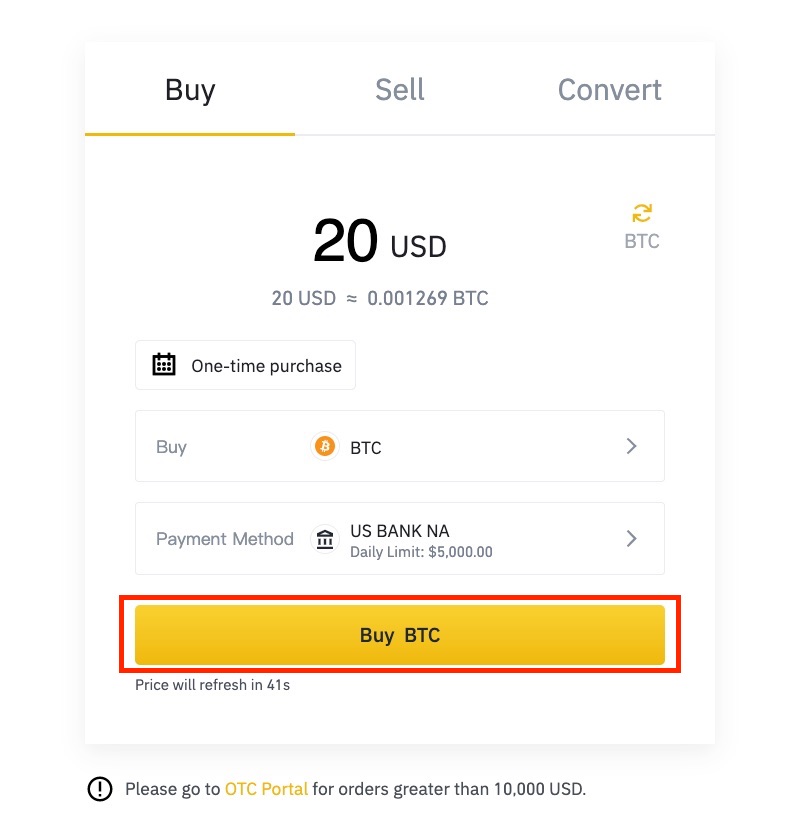
Task: Switch to the Sell tab
Action: (x=400, y=90)
